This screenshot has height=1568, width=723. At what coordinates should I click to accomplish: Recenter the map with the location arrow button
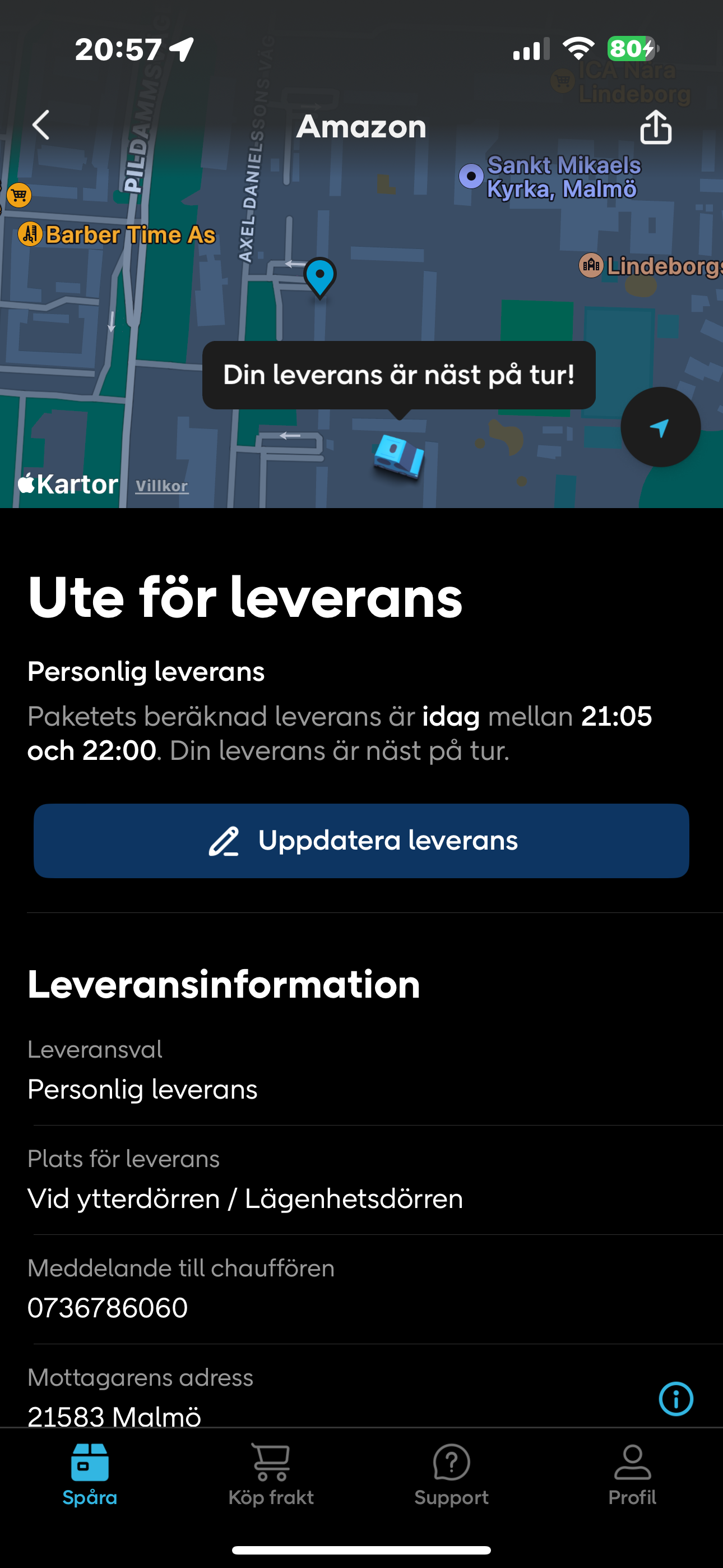click(660, 427)
